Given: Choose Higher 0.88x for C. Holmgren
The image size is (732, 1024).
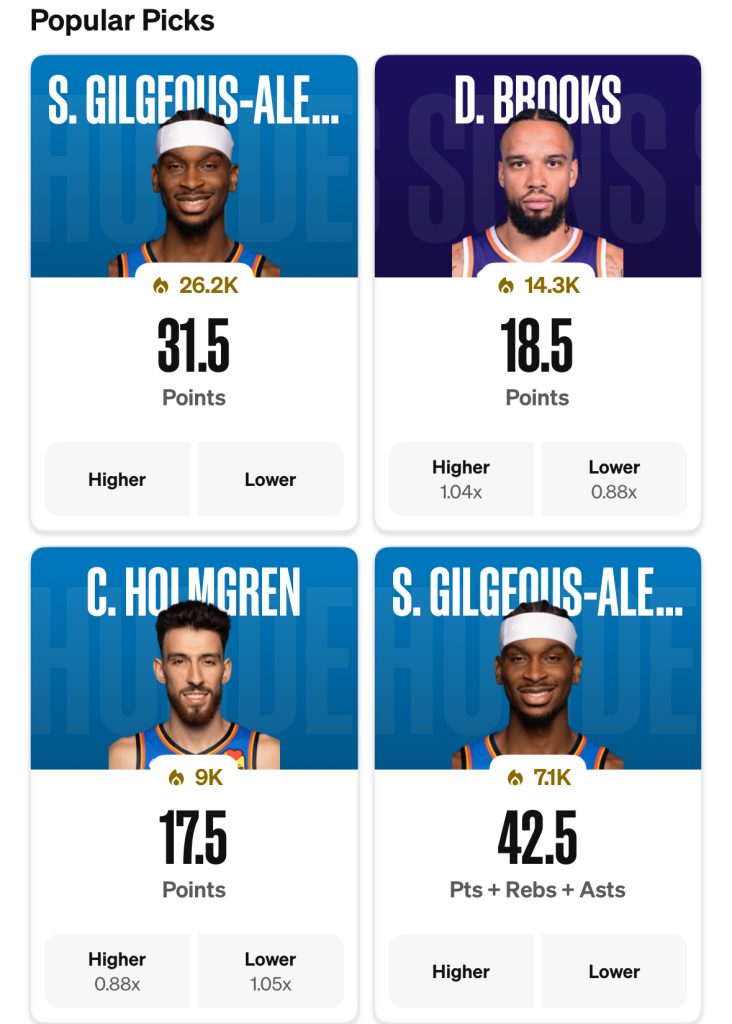Looking at the screenshot, I should tap(117, 971).
